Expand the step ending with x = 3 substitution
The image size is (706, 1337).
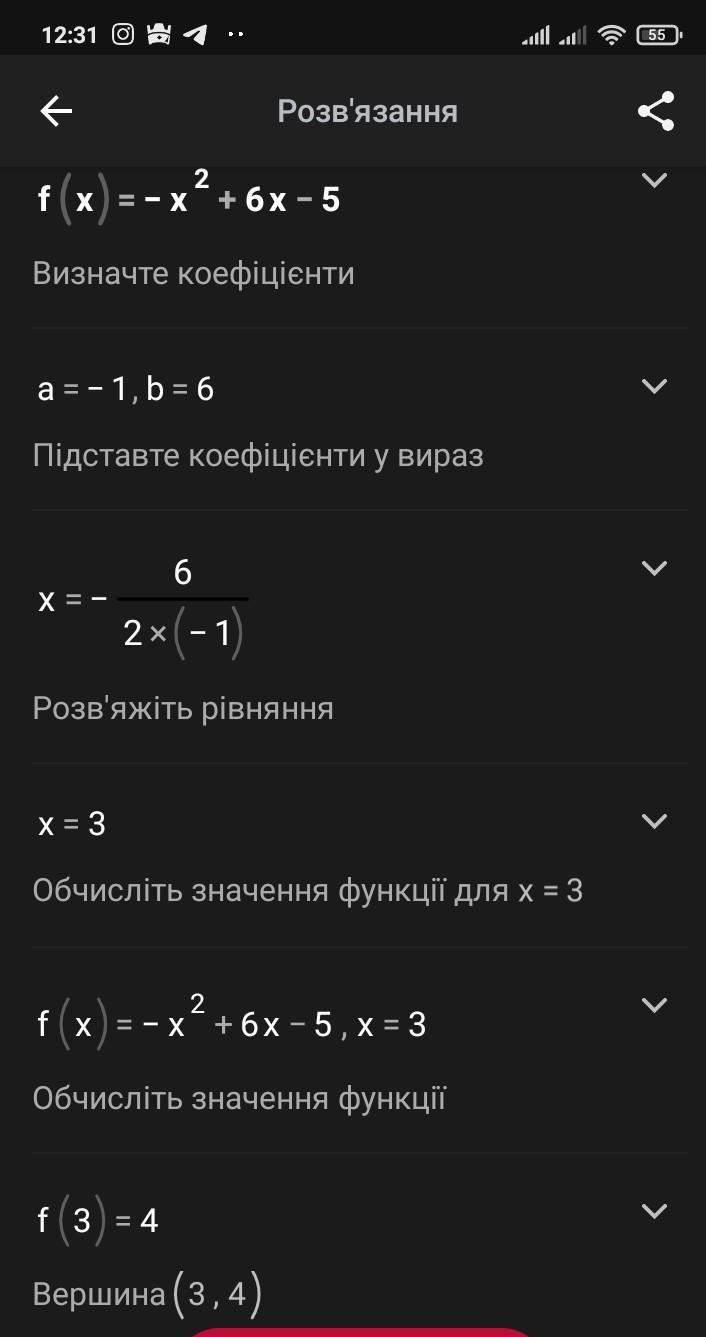click(x=654, y=1005)
